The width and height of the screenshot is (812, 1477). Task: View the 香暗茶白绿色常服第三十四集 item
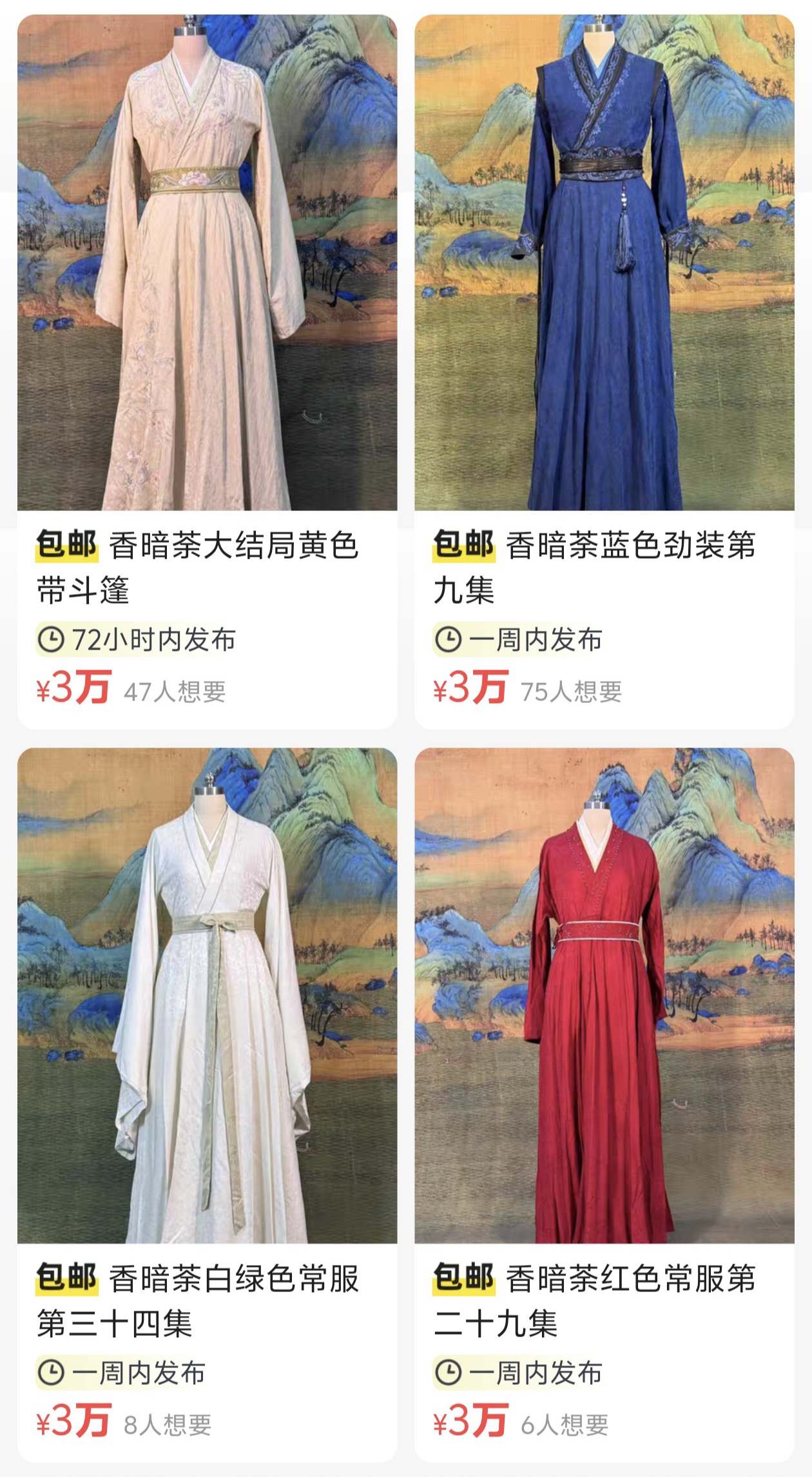click(207, 1105)
